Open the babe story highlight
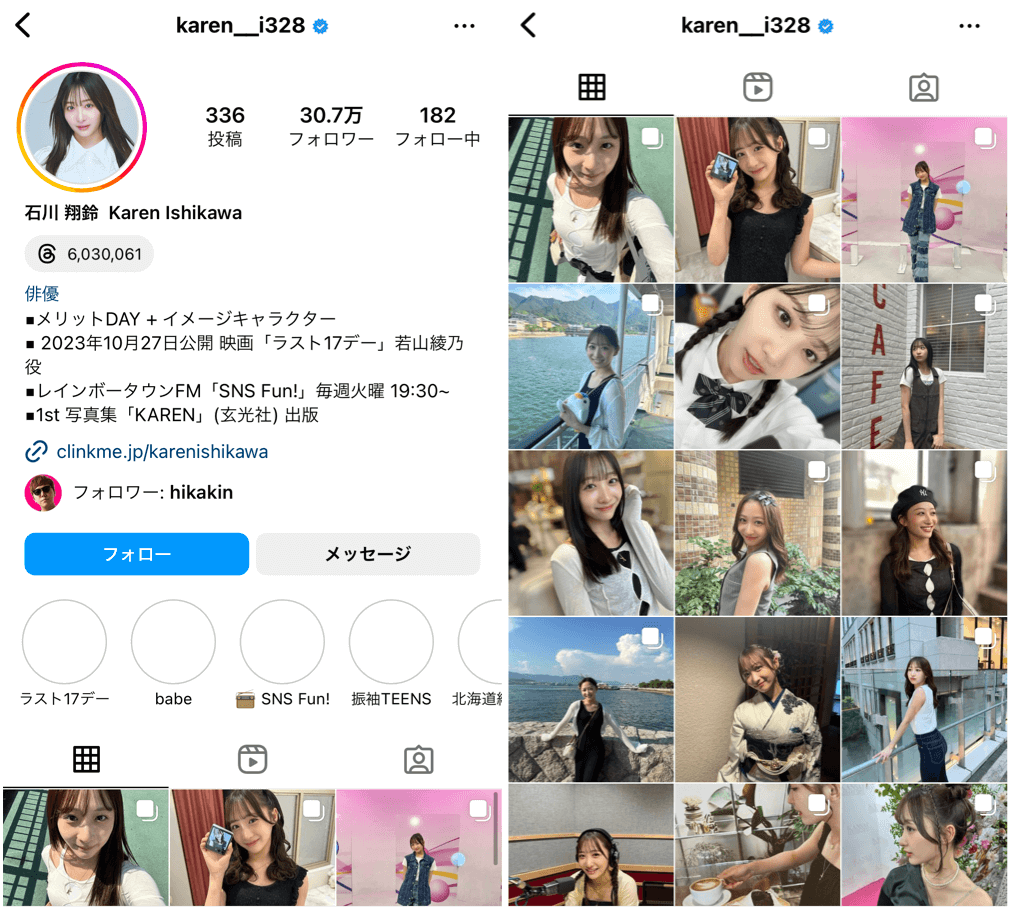The image size is (1011, 908). click(173, 642)
